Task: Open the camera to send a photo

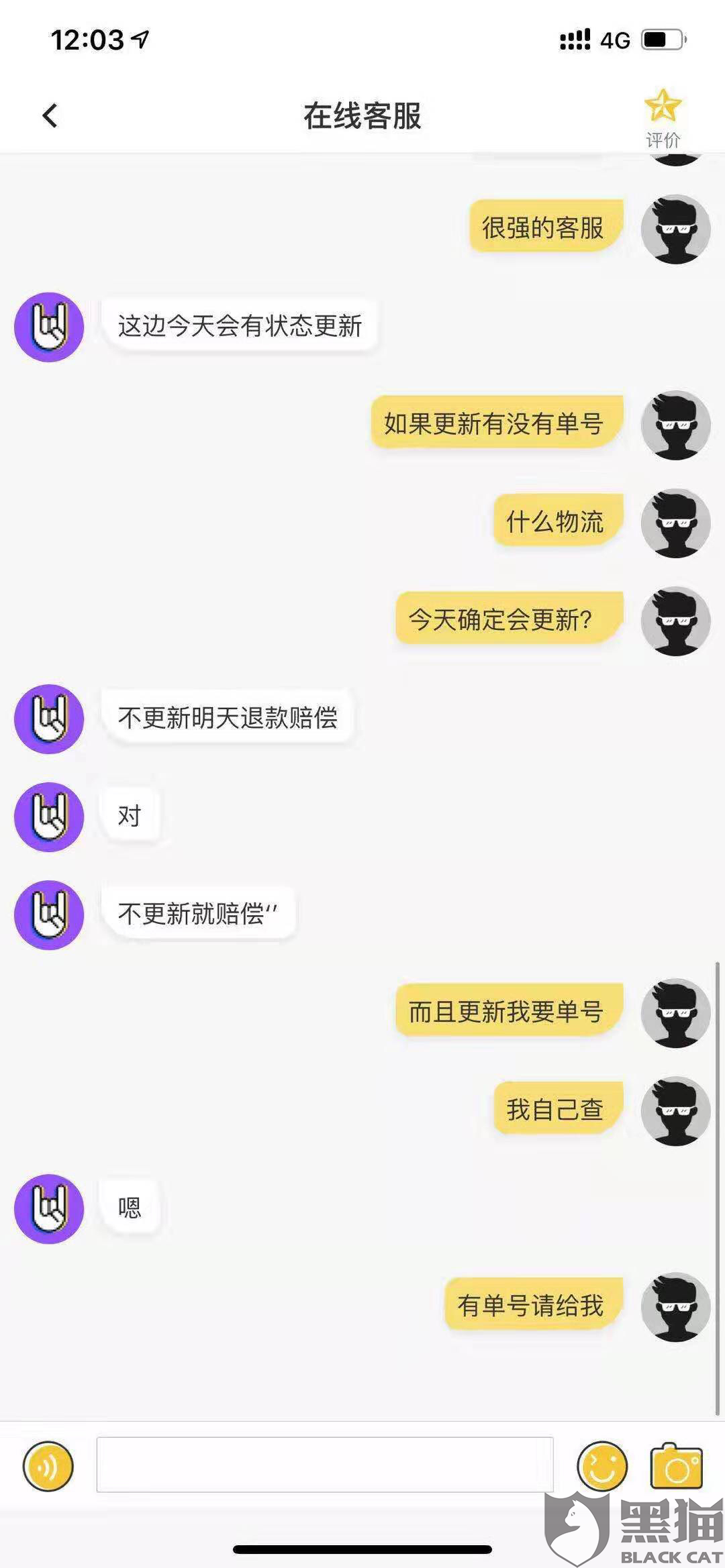Action: pyautogui.click(x=677, y=1466)
